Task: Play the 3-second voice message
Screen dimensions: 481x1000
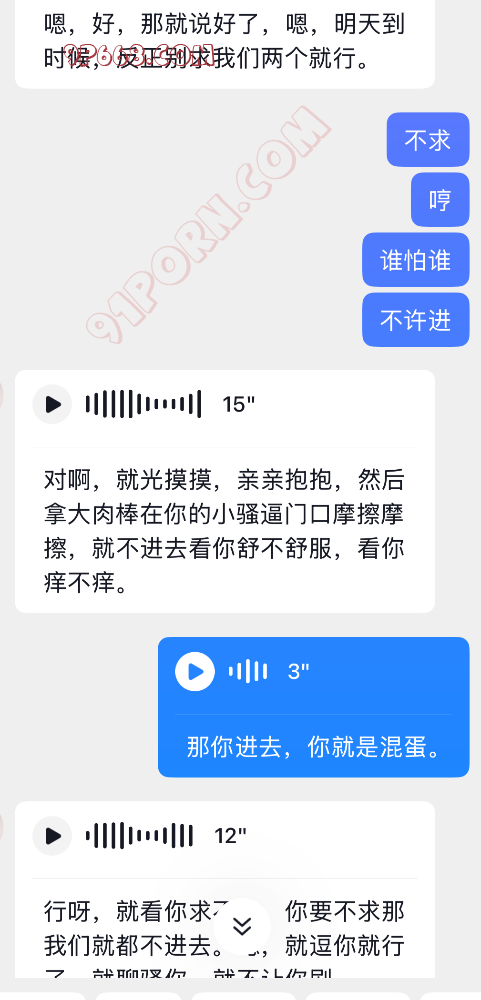Action: (x=195, y=672)
